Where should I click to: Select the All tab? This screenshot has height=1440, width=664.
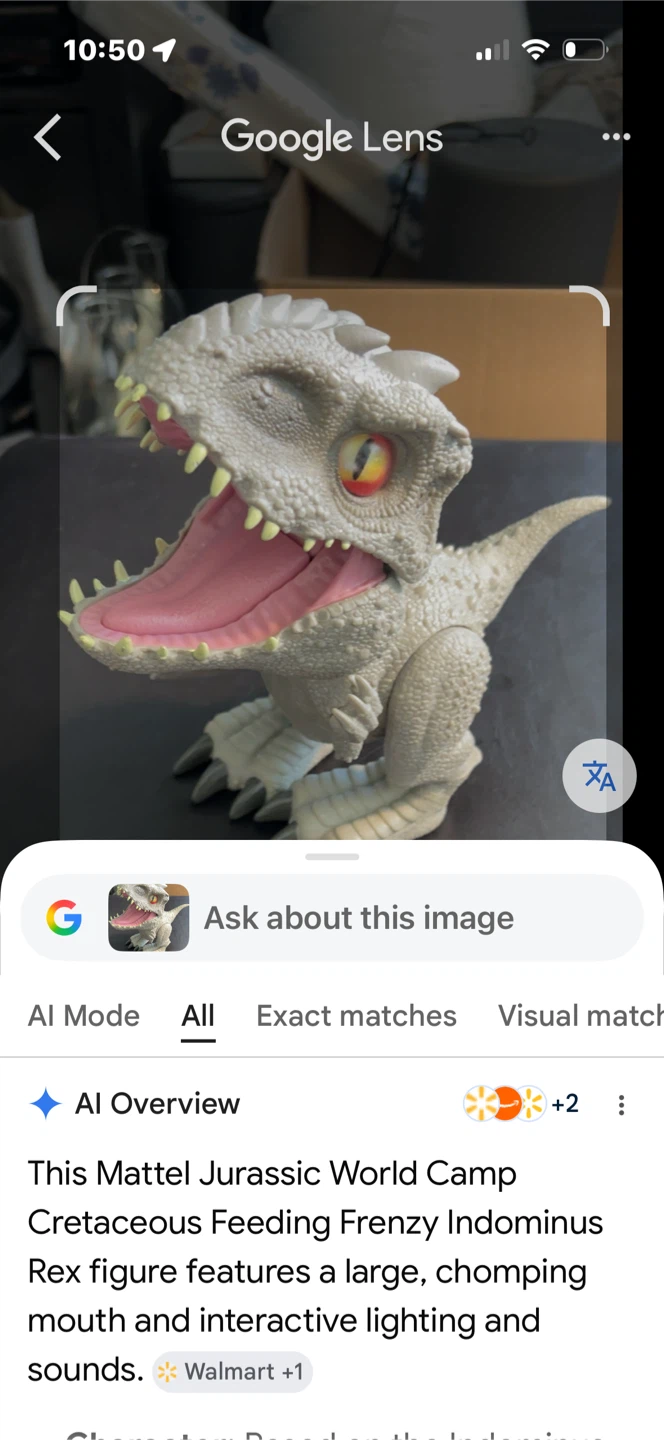coord(198,1016)
